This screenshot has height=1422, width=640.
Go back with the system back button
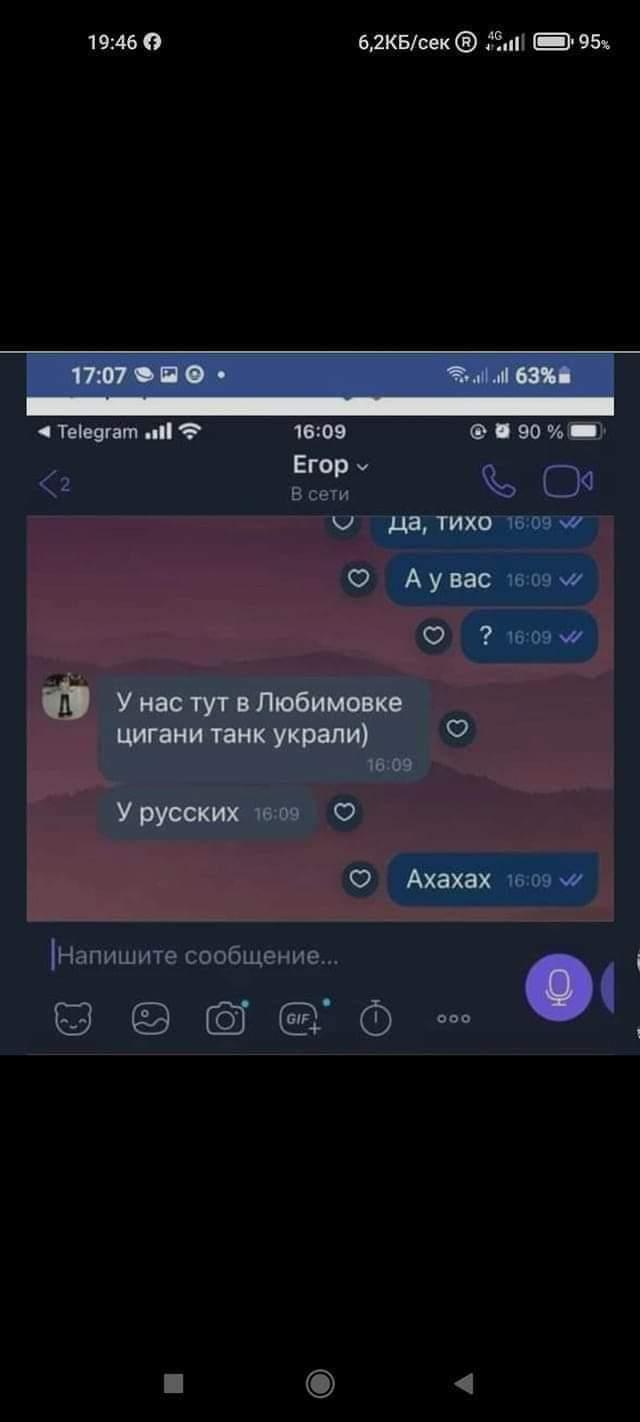tap(463, 1383)
